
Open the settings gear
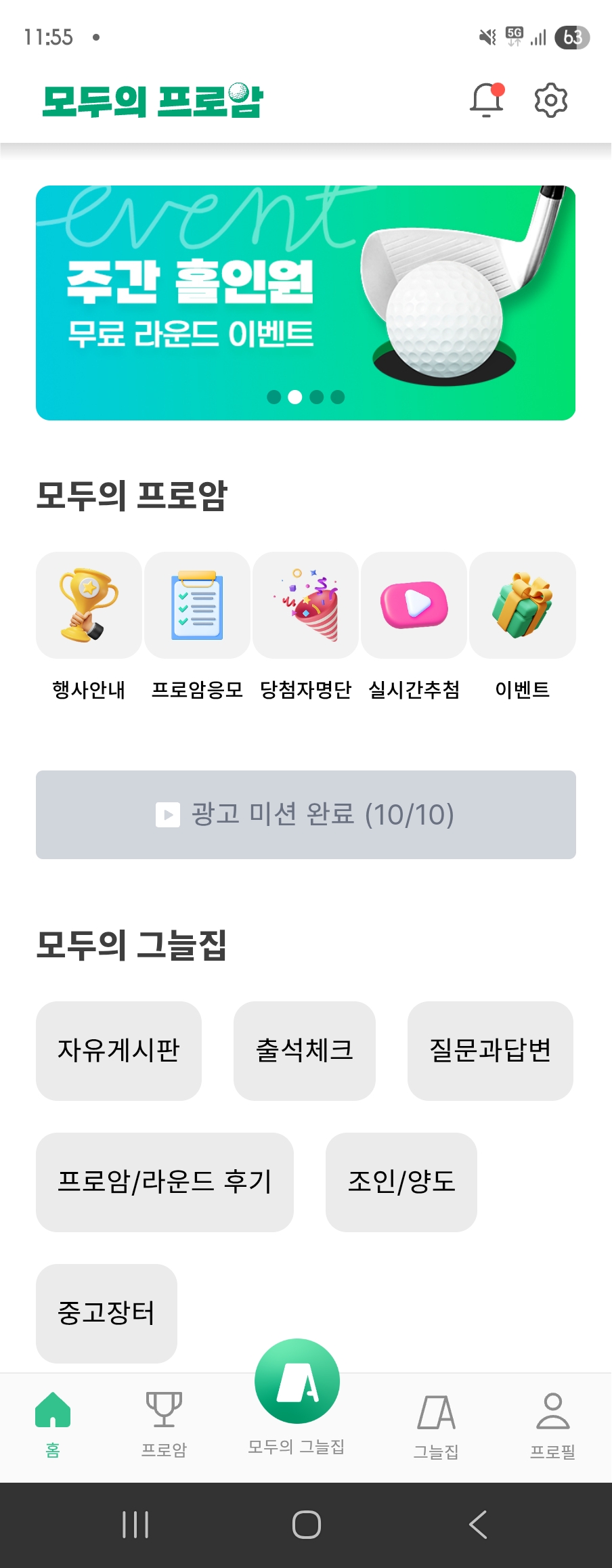pyautogui.click(x=550, y=101)
